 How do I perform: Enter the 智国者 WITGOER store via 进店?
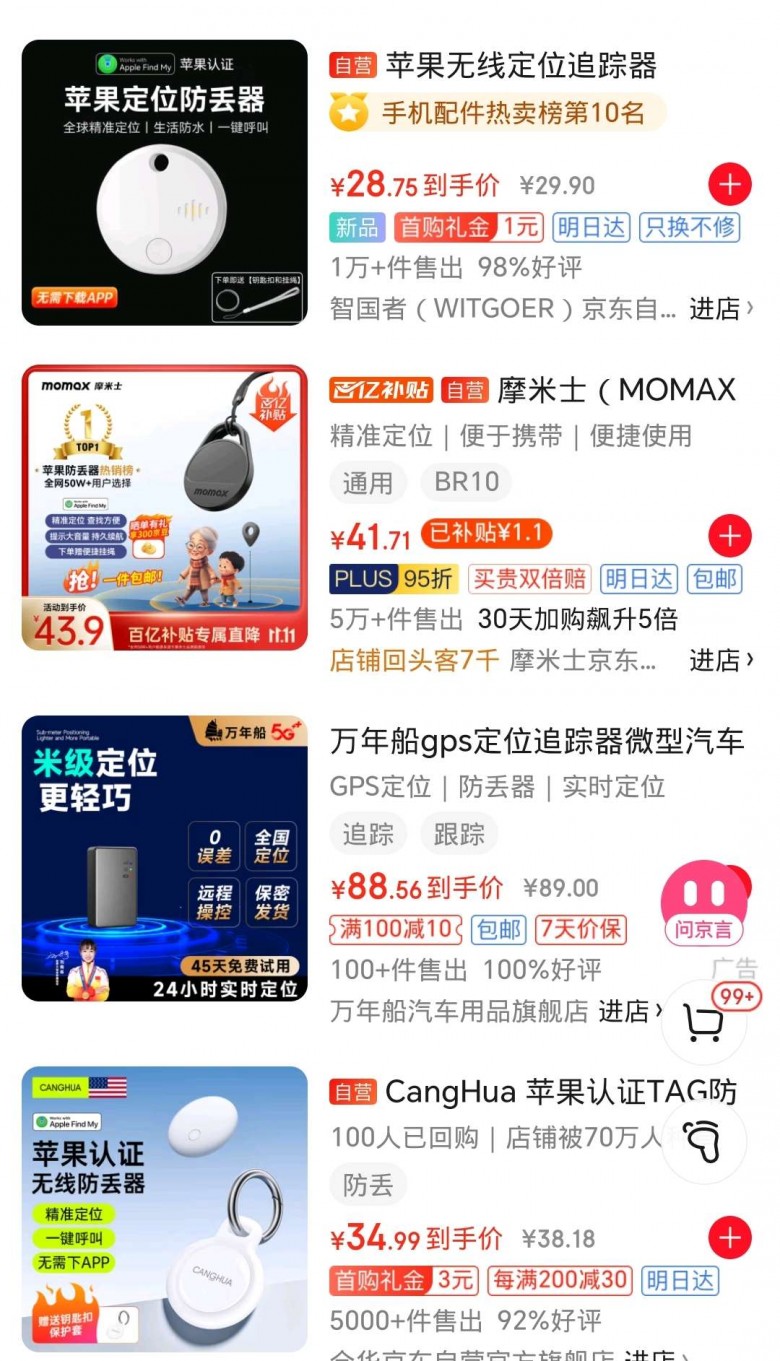click(720, 309)
